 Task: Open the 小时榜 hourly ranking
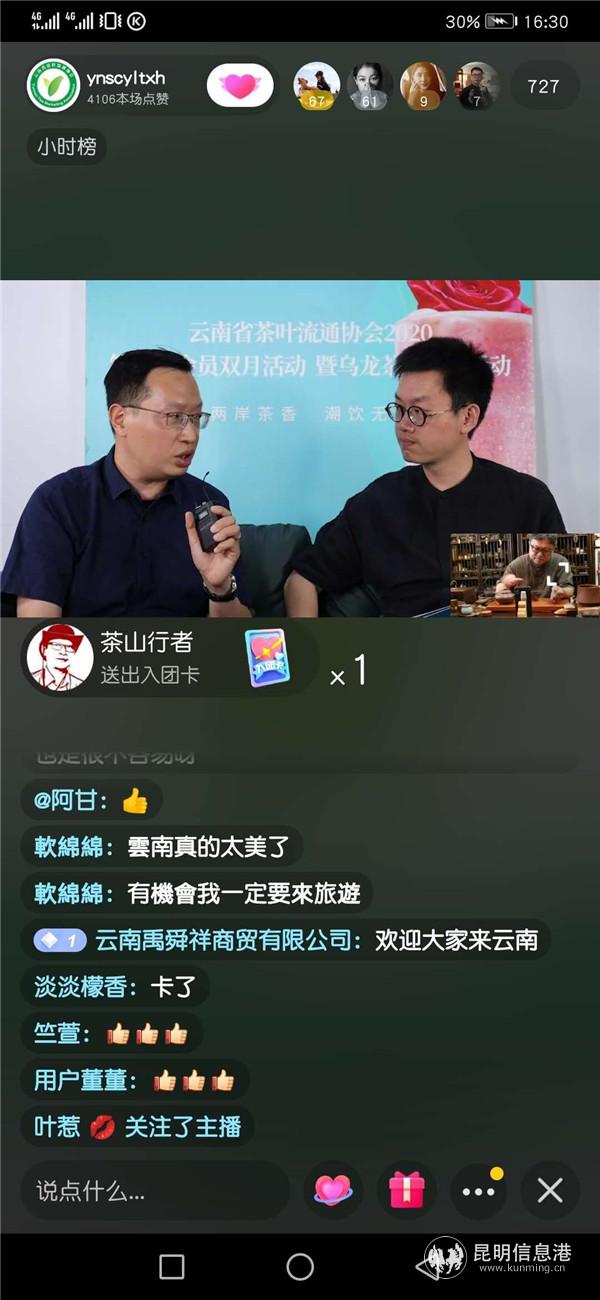(x=67, y=147)
